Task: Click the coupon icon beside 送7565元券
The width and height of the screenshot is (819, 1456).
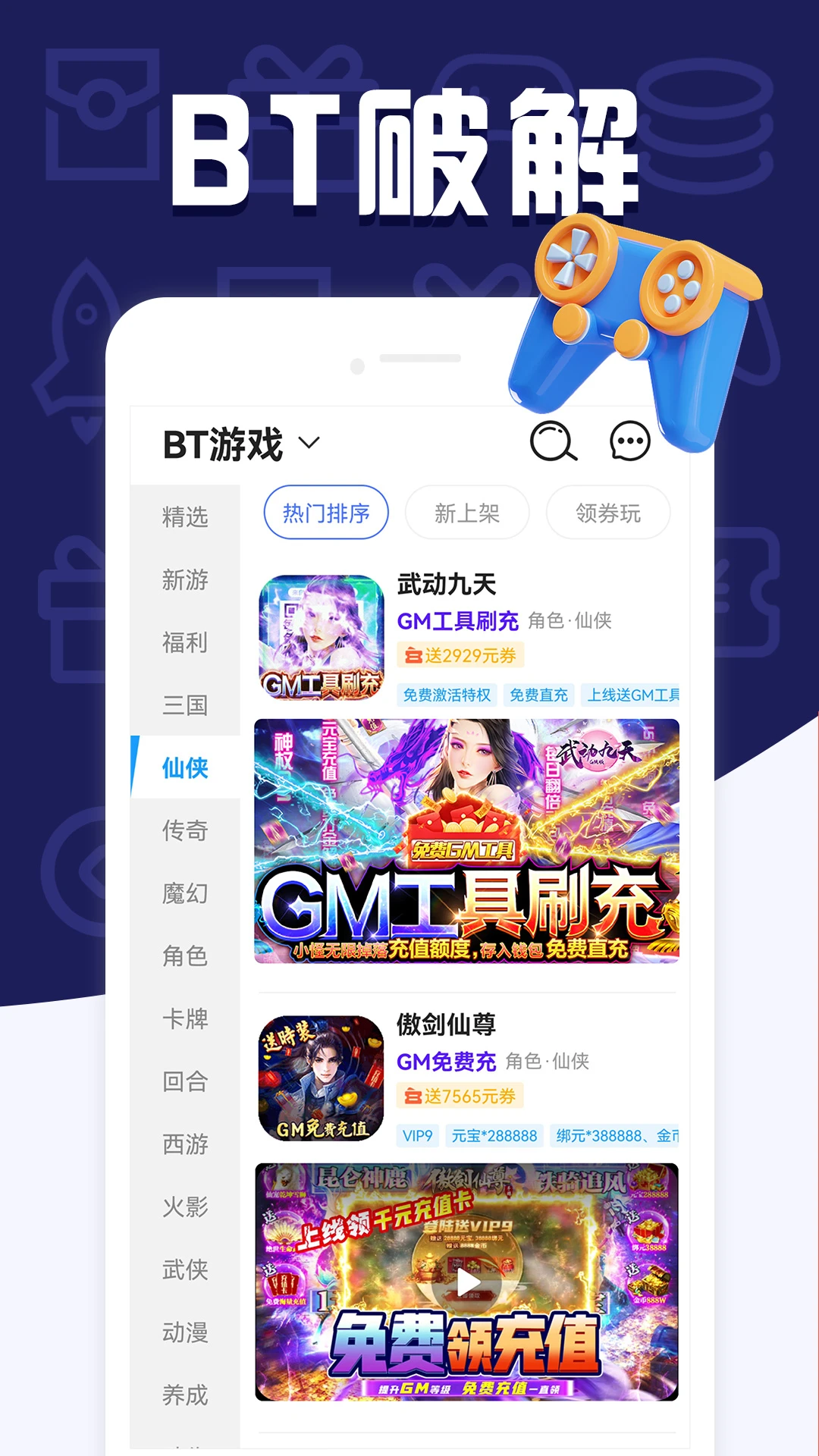Action: point(415,1095)
